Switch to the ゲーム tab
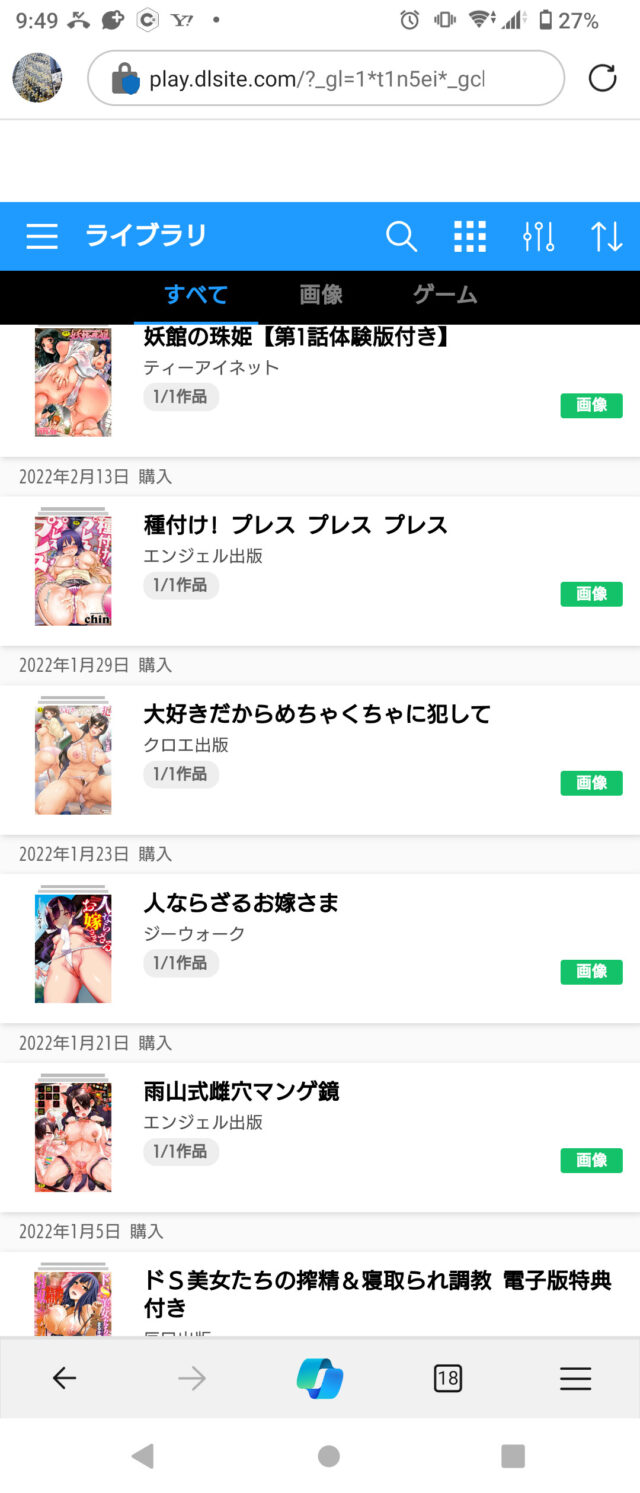 tap(445, 295)
